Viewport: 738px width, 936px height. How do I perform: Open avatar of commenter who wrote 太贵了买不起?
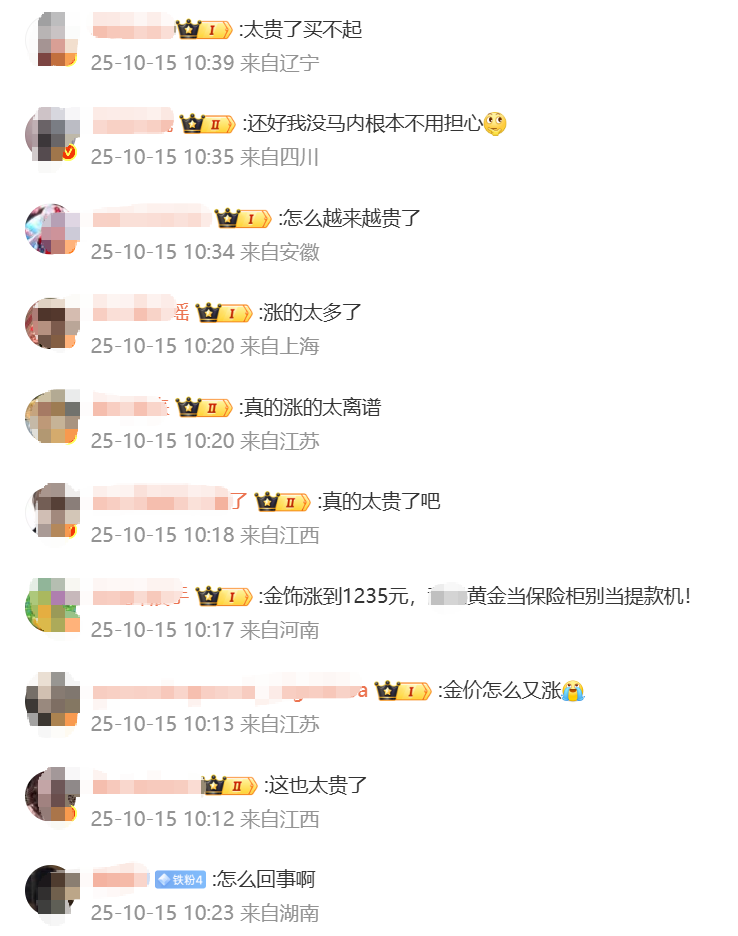coord(51,40)
